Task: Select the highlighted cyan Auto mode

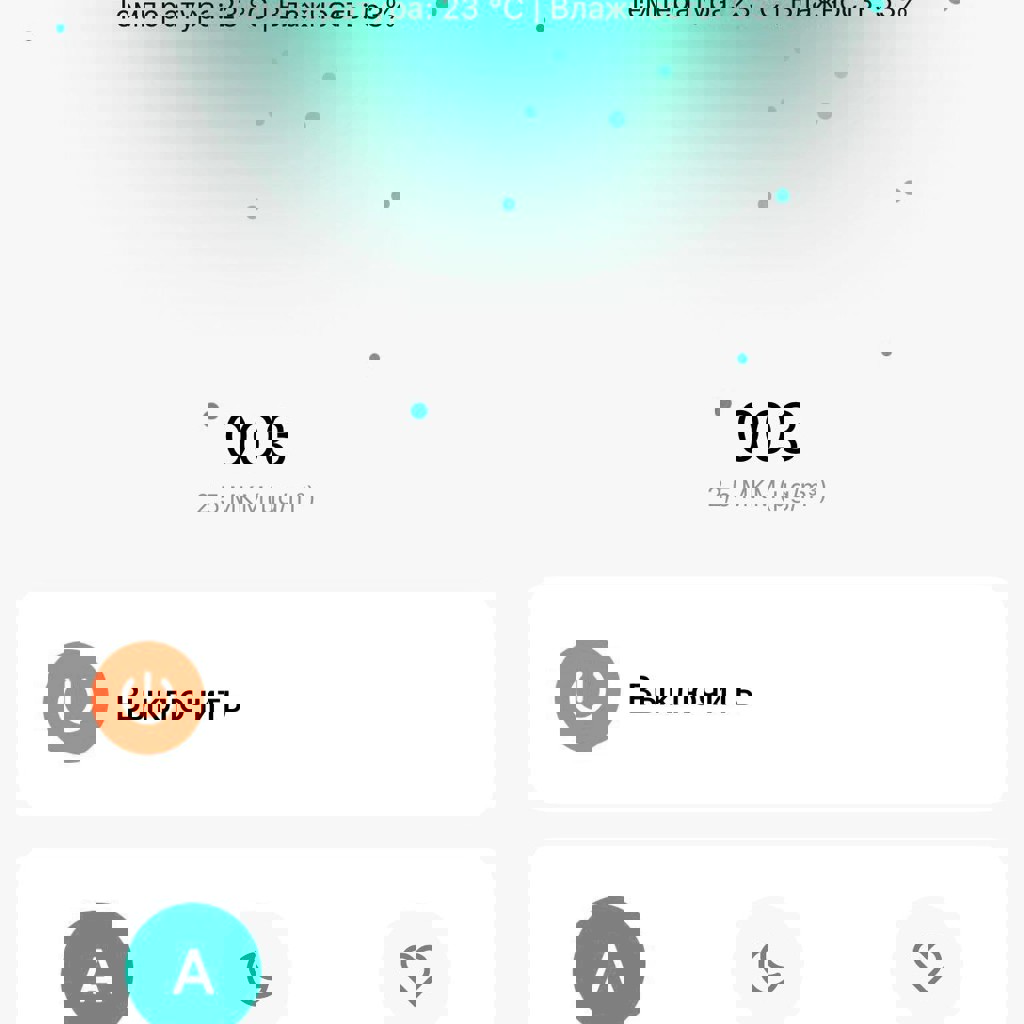Action: [x=192, y=968]
